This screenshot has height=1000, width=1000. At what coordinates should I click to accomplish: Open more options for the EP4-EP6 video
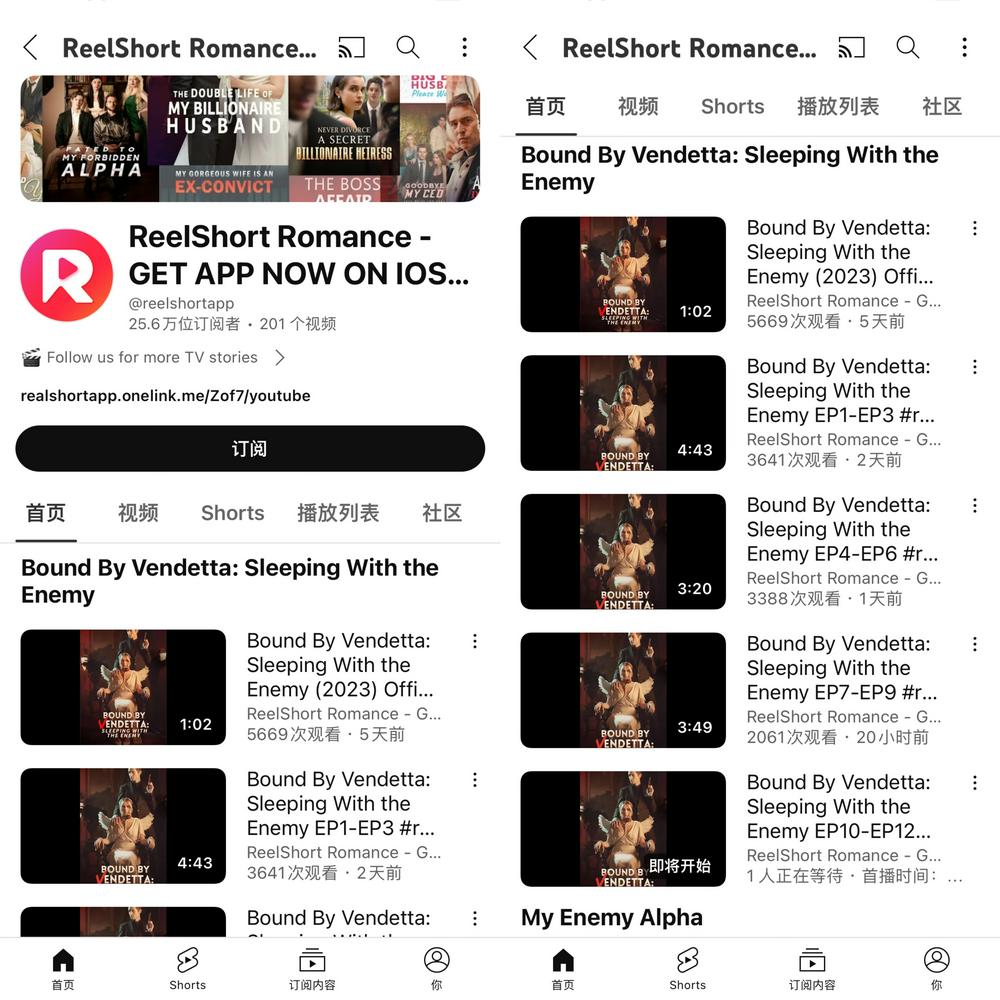coord(975,507)
